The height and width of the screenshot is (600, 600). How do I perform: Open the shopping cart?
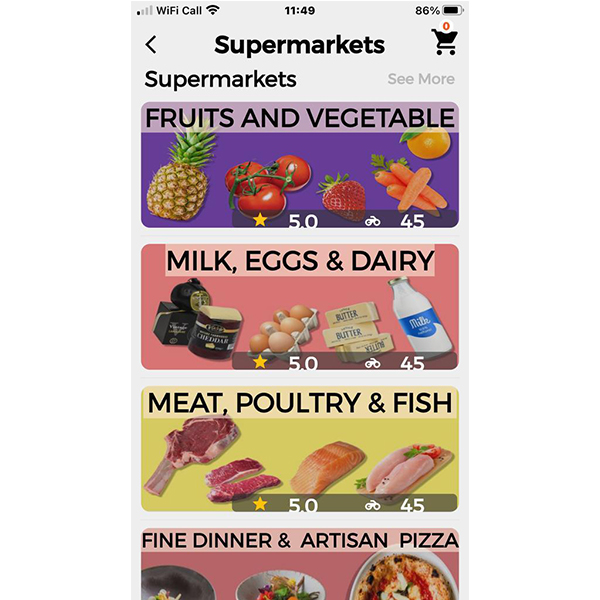point(444,42)
